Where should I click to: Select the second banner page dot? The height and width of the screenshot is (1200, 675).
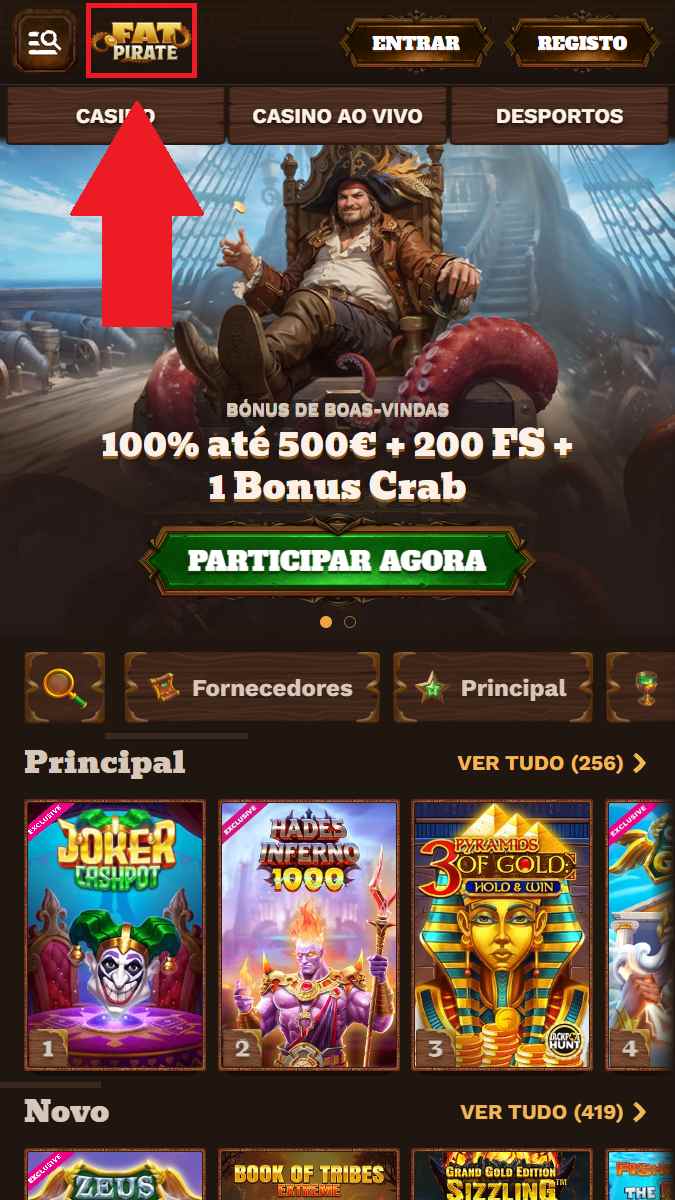pos(350,622)
